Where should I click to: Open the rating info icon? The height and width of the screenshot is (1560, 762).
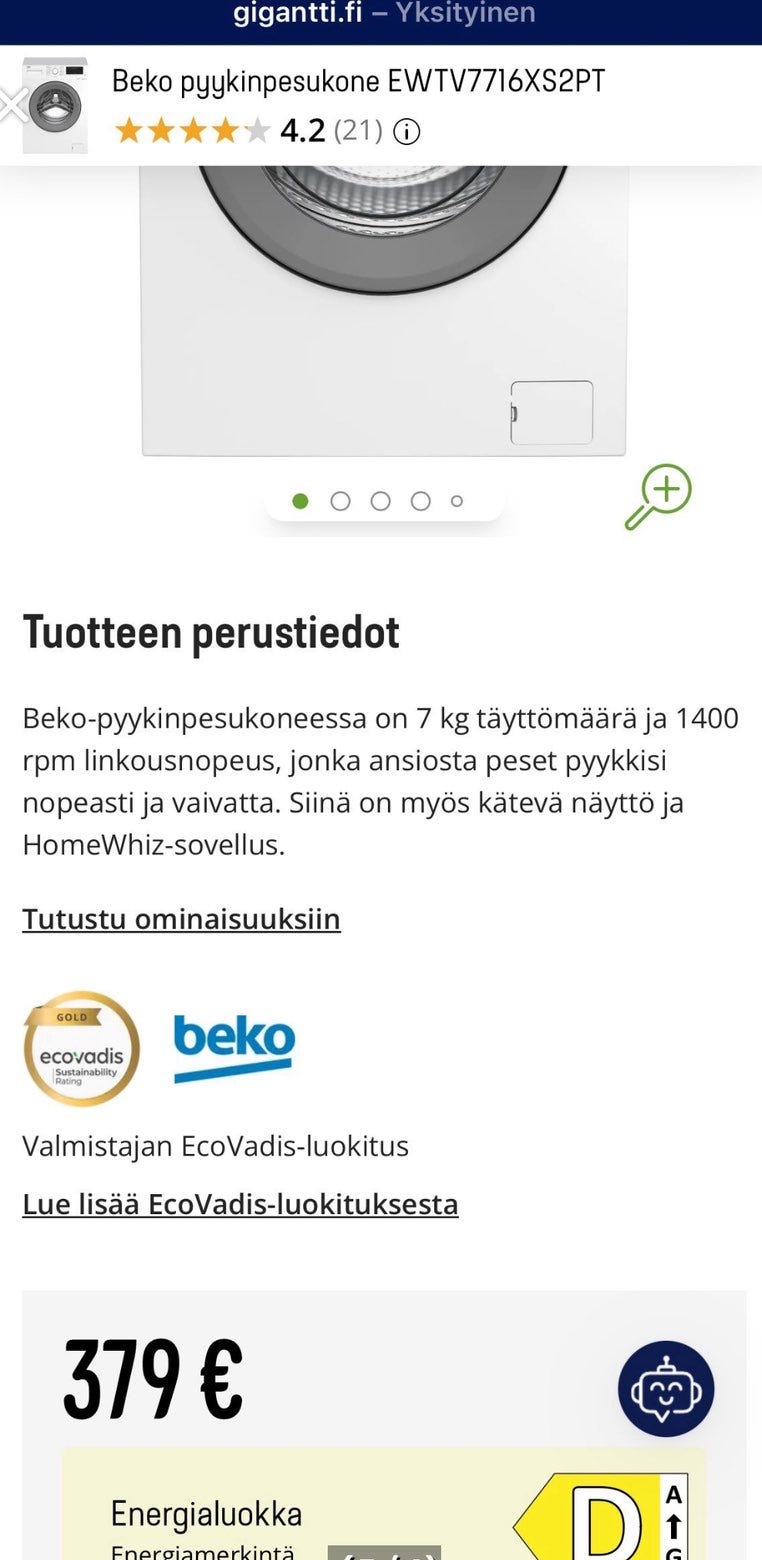tap(406, 131)
